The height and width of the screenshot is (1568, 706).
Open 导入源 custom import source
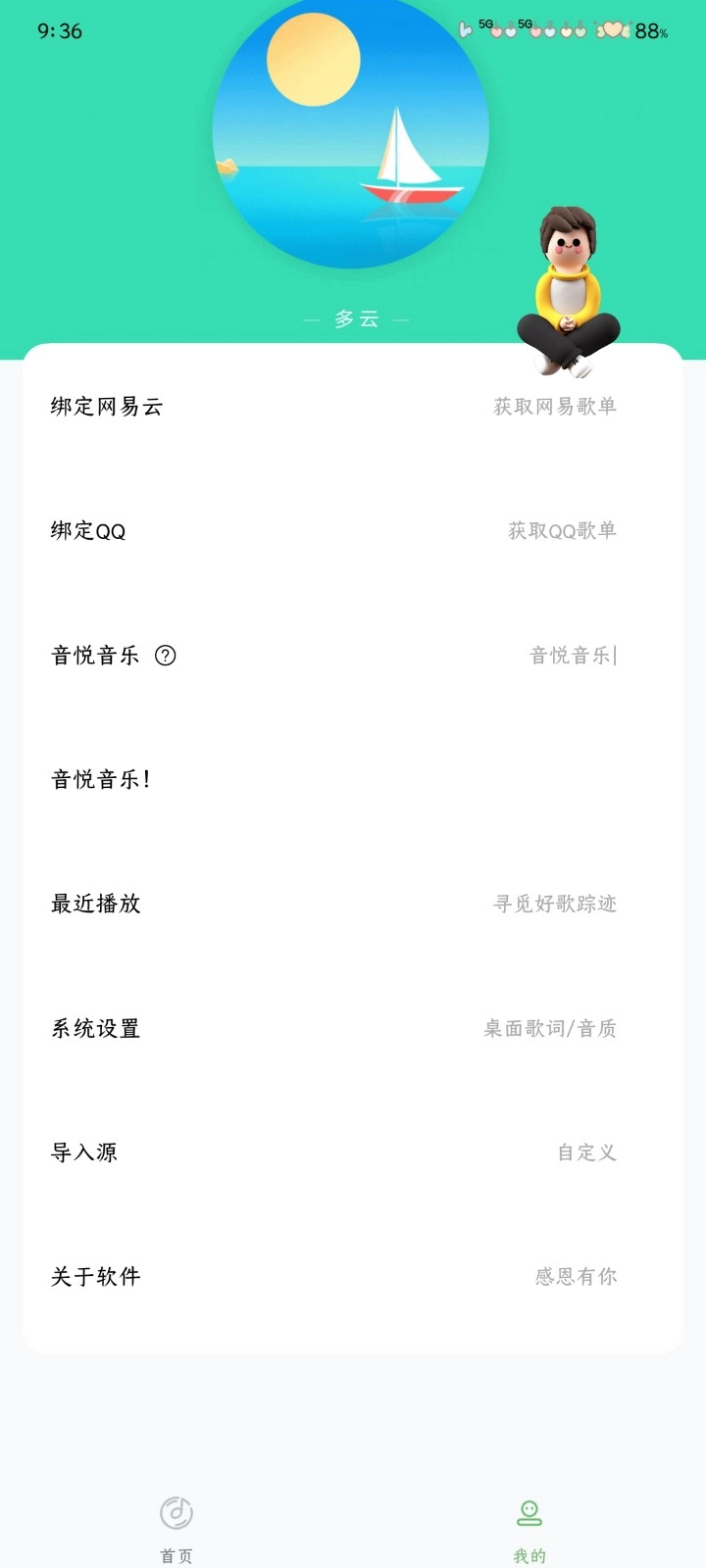click(x=83, y=1152)
